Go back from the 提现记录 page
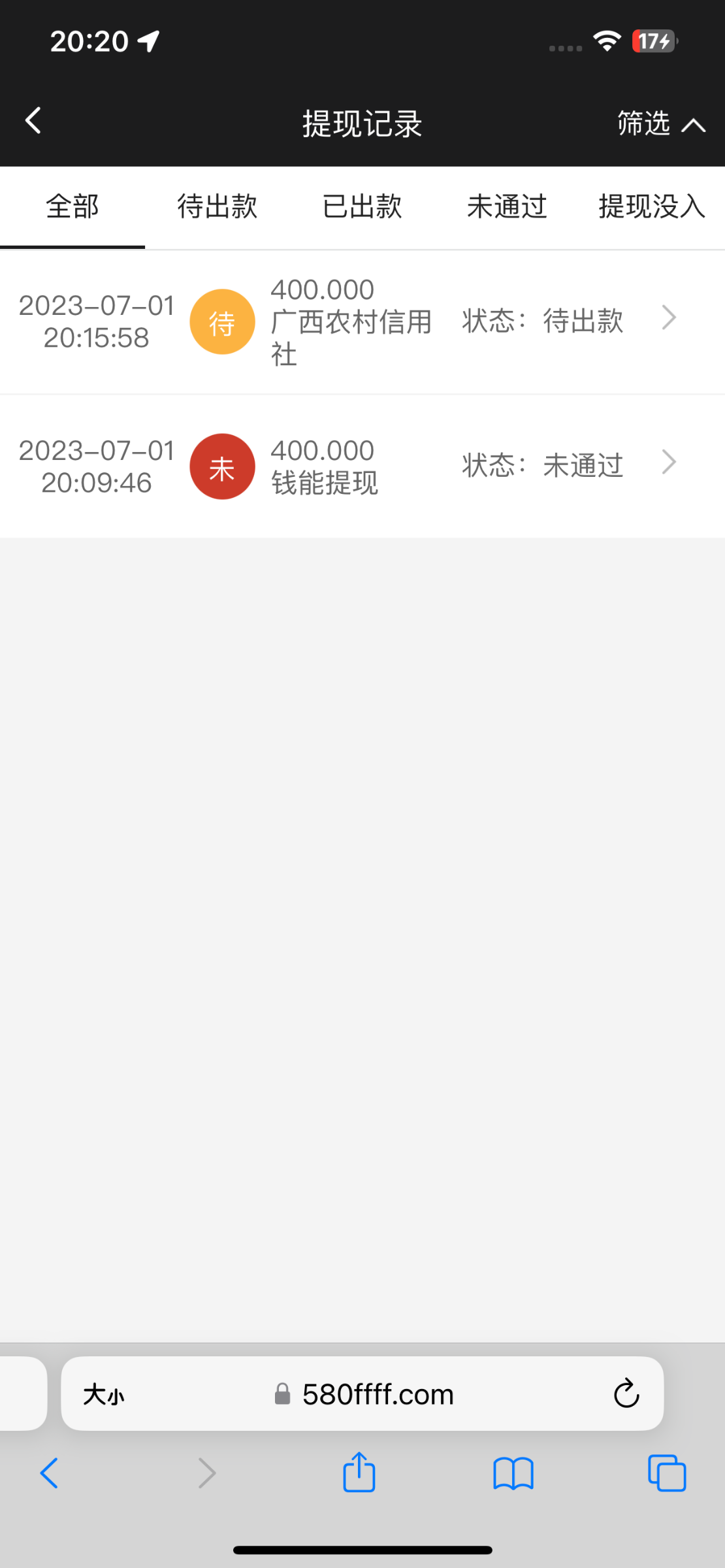The height and width of the screenshot is (1568, 725). [x=33, y=122]
